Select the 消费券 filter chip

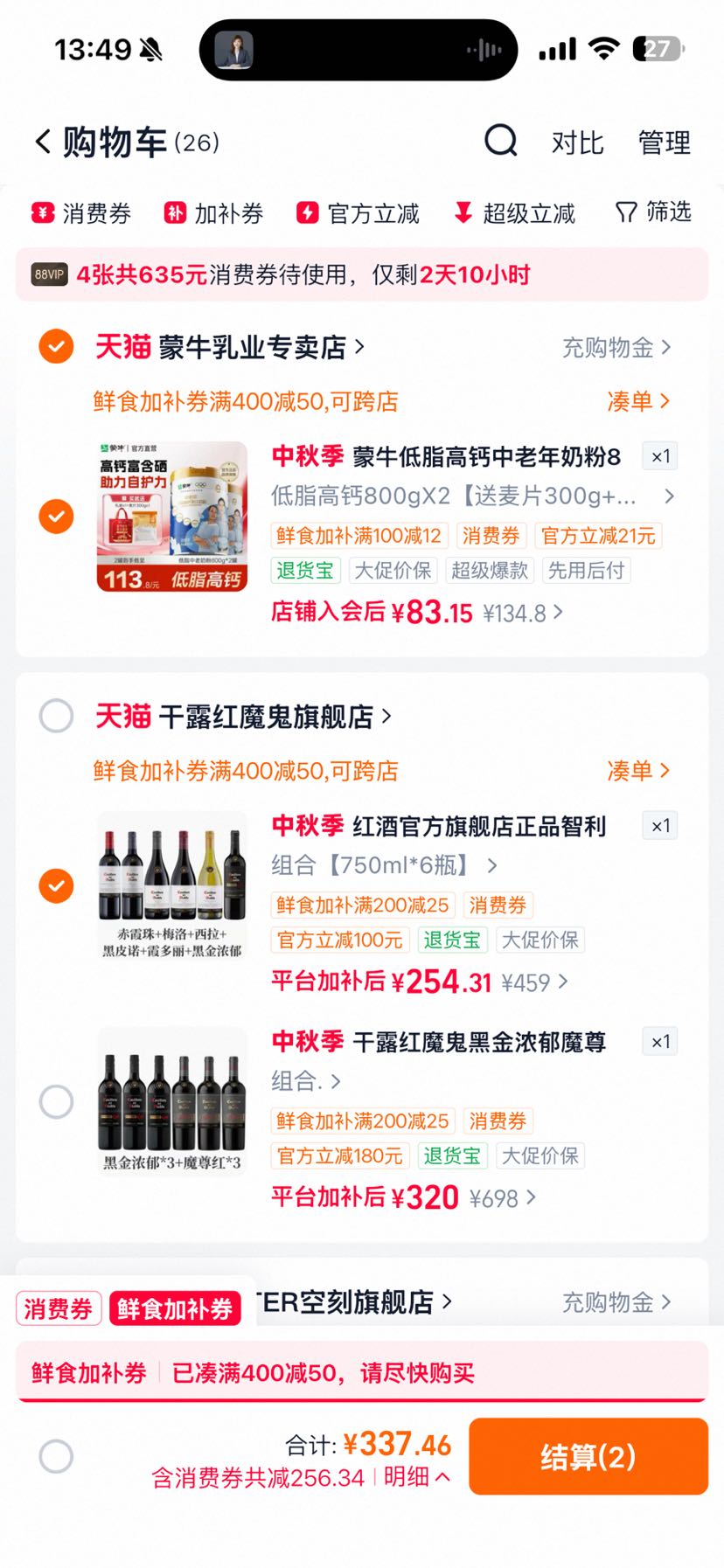pos(81,213)
